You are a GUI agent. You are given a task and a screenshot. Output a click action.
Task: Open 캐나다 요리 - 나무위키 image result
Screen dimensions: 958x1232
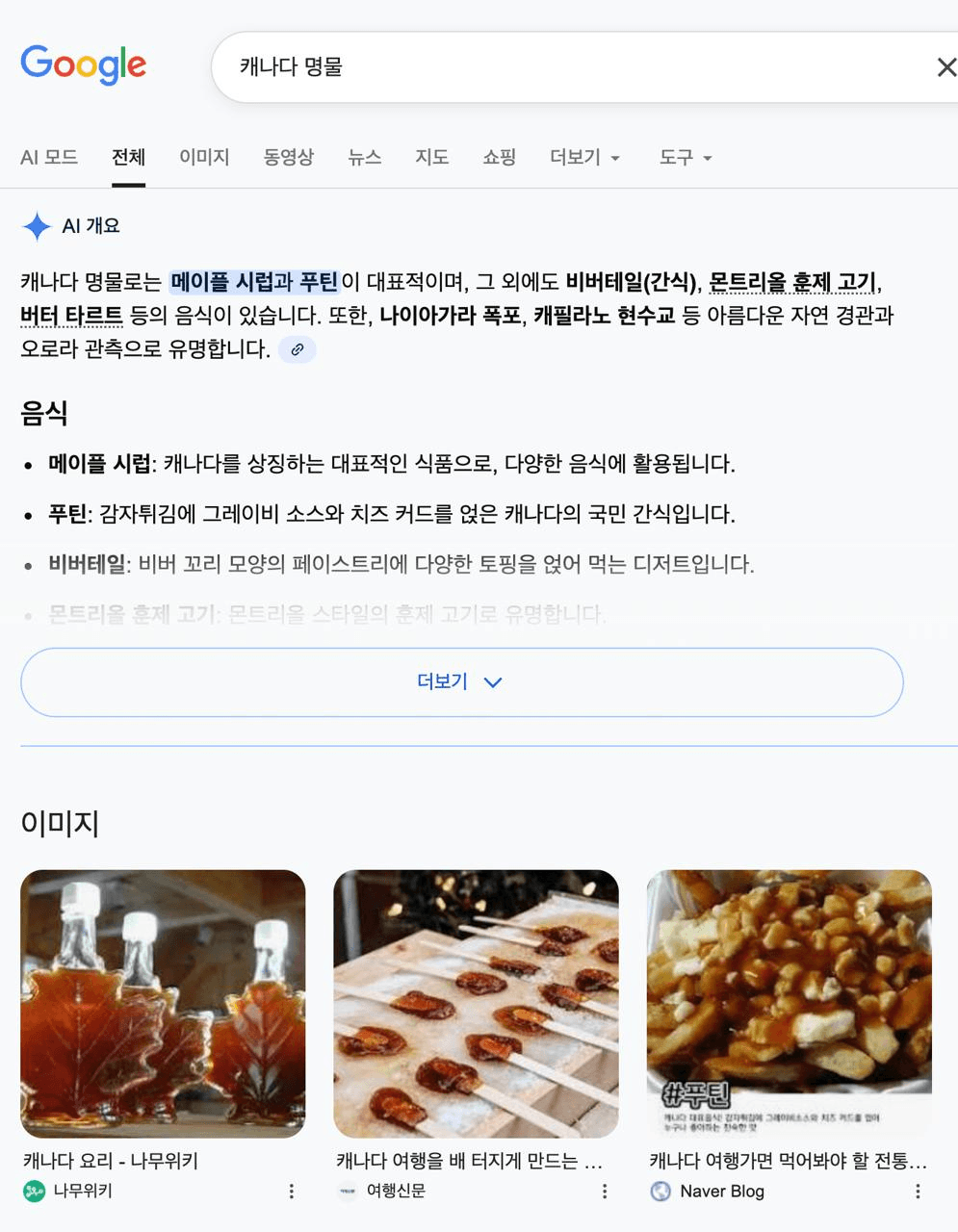[163, 1004]
